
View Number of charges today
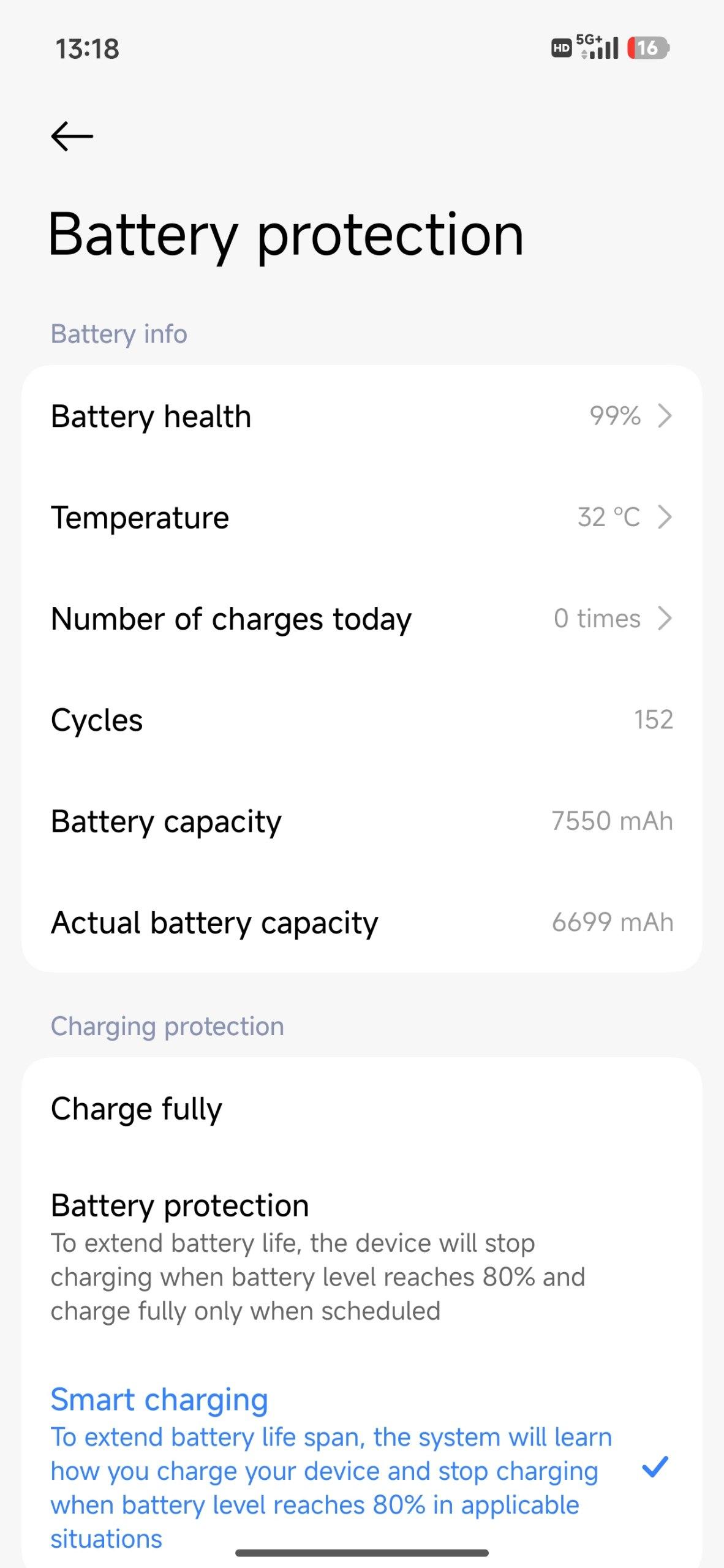(x=361, y=619)
